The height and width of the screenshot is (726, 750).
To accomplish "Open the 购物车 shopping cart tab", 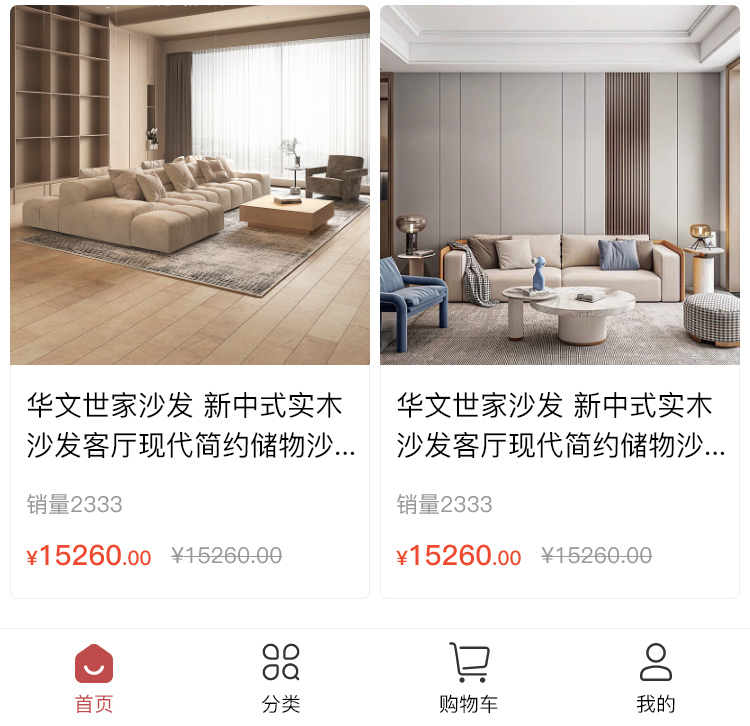I will click(468, 678).
